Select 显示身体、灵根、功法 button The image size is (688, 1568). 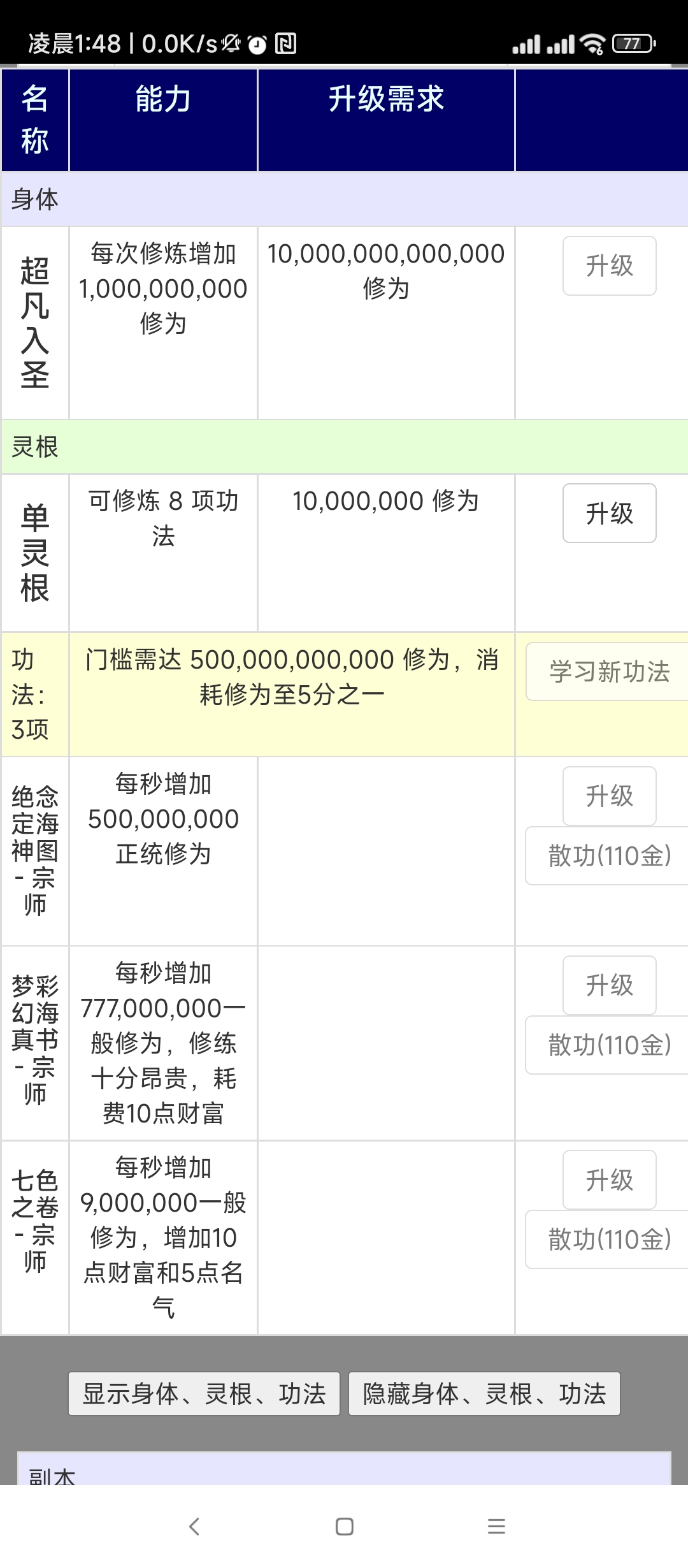point(204,1393)
